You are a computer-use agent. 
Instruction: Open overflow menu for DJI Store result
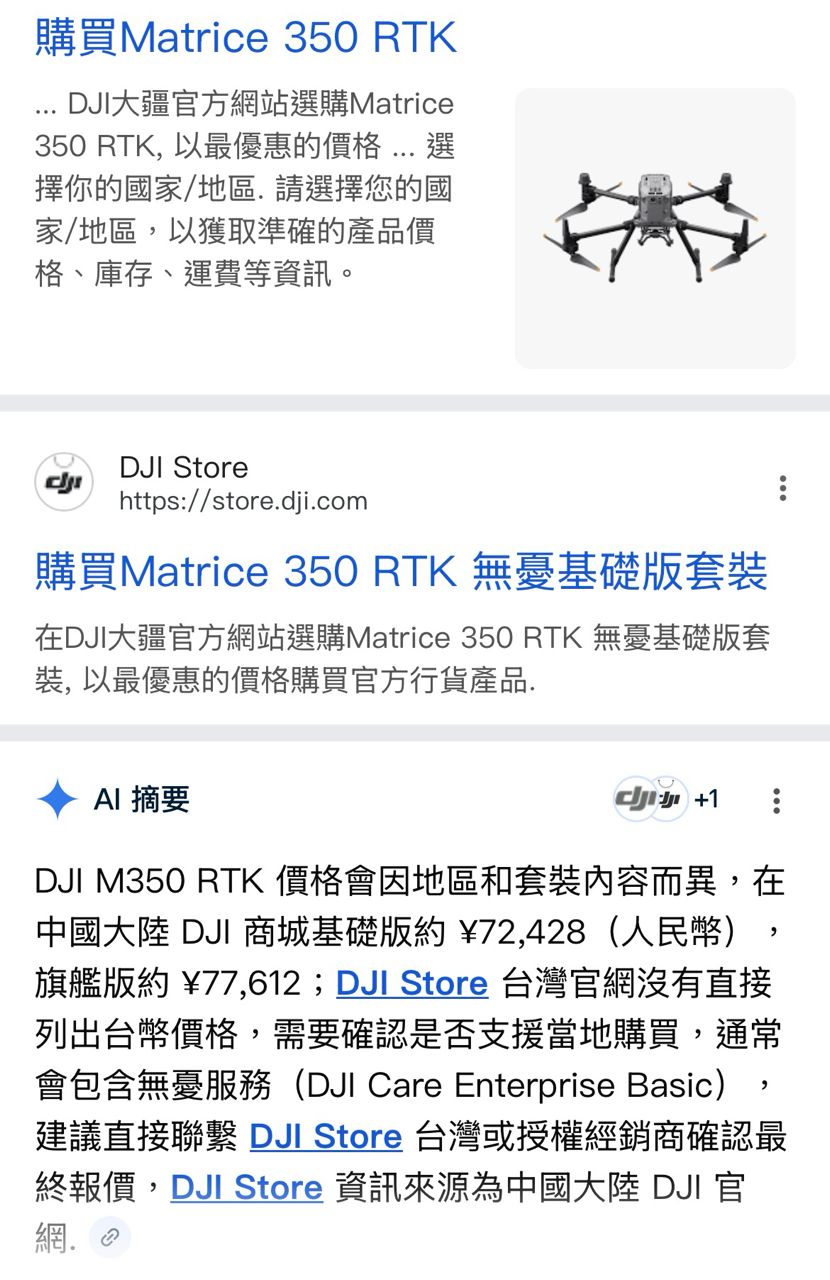pos(782,488)
